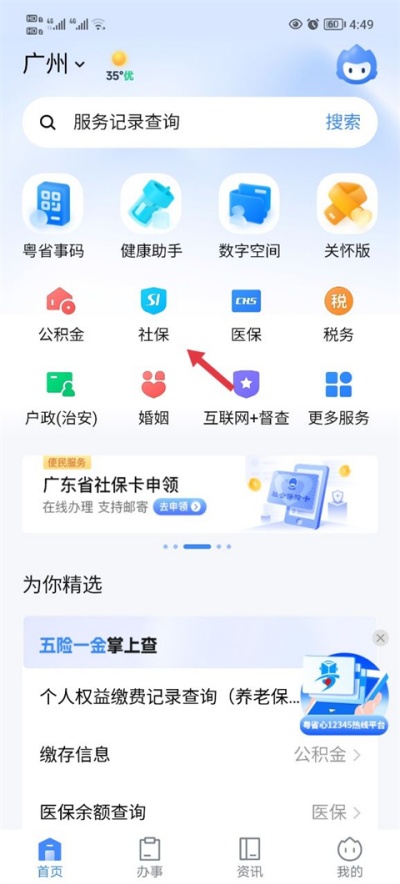Open the 医保 service

point(246,315)
